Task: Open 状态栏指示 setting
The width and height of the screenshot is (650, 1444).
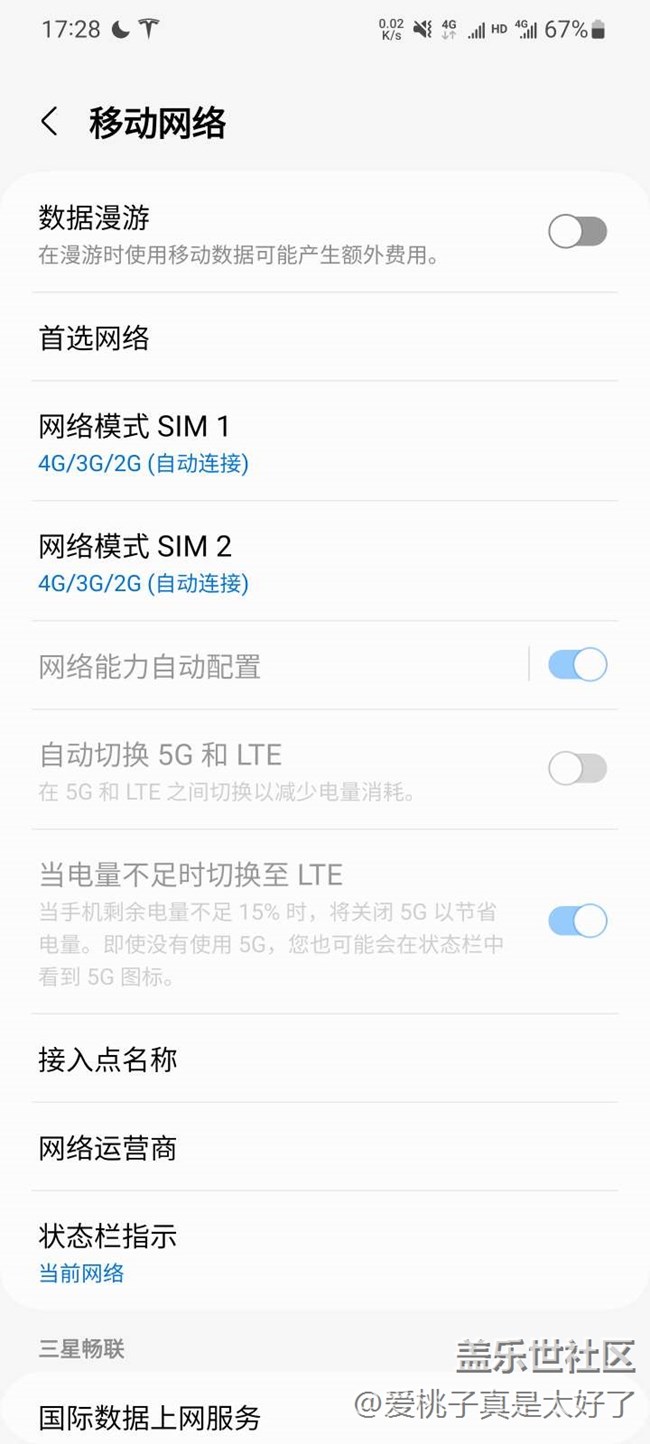Action: pyautogui.click(x=108, y=1250)
